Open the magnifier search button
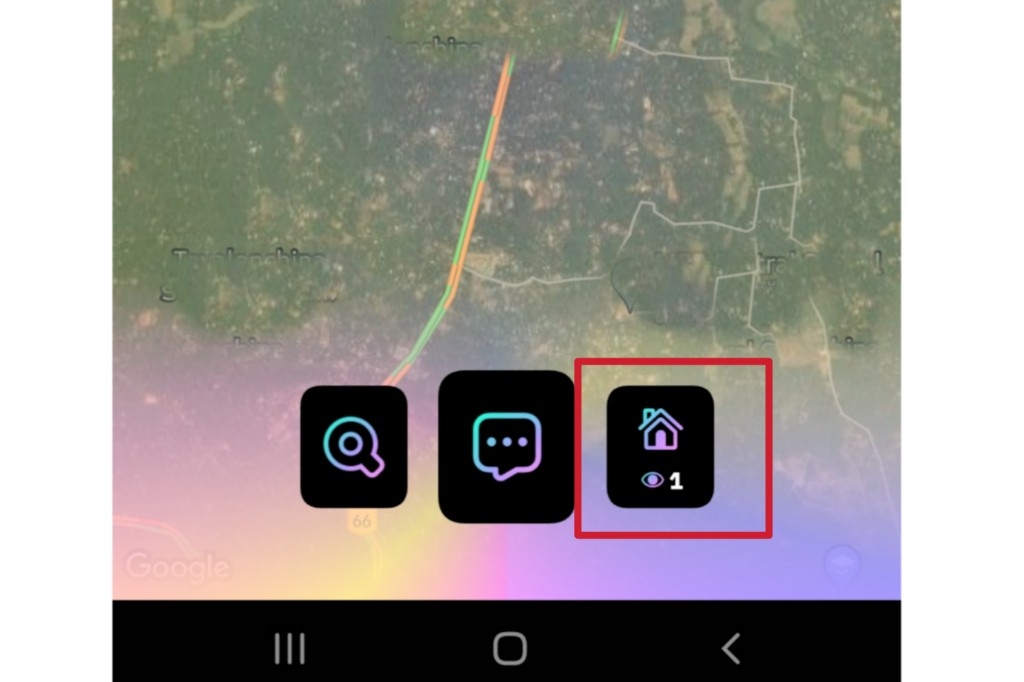Viewport: 1024px width, 682px height. (x=354, y=446)
